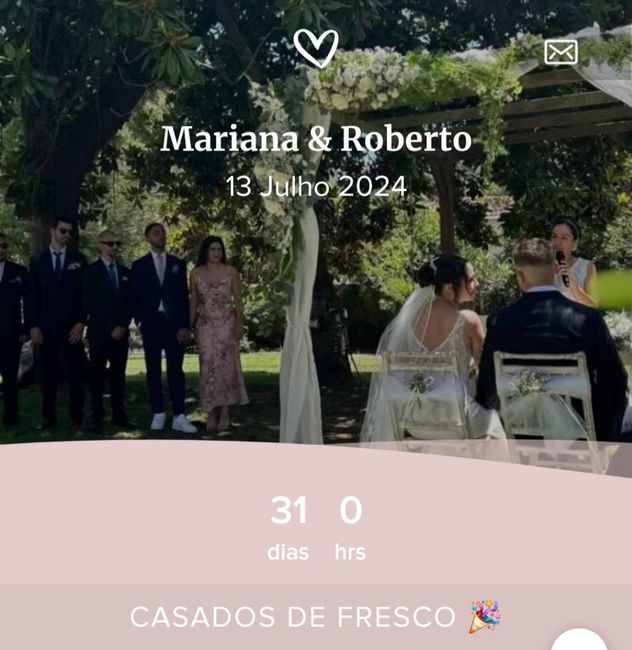Open the messages envelope icon
632x650 pixels.
tap(561, 52)
